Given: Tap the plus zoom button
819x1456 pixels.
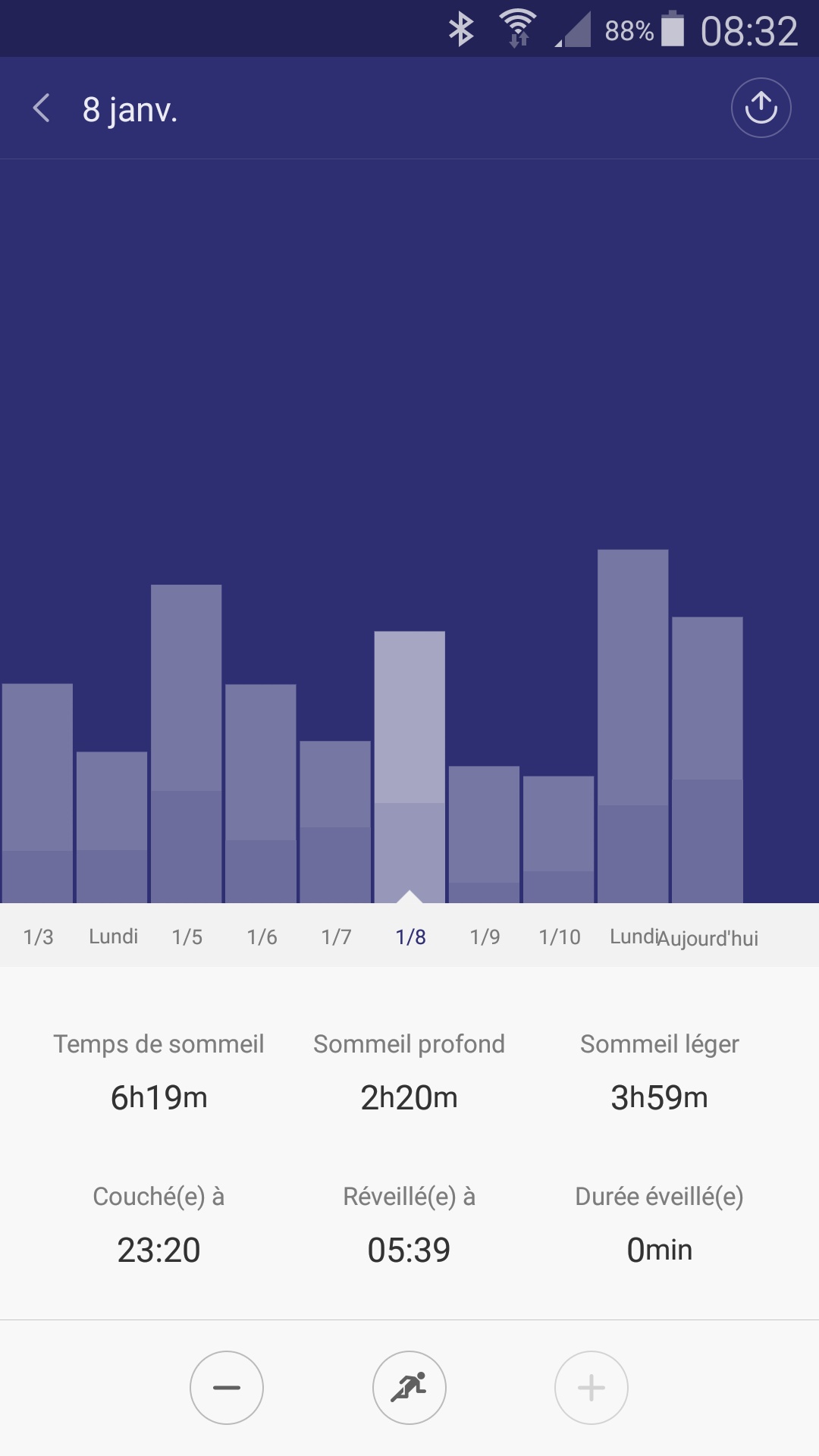Looking at the screenshot, I should (x=591, y=1387).
